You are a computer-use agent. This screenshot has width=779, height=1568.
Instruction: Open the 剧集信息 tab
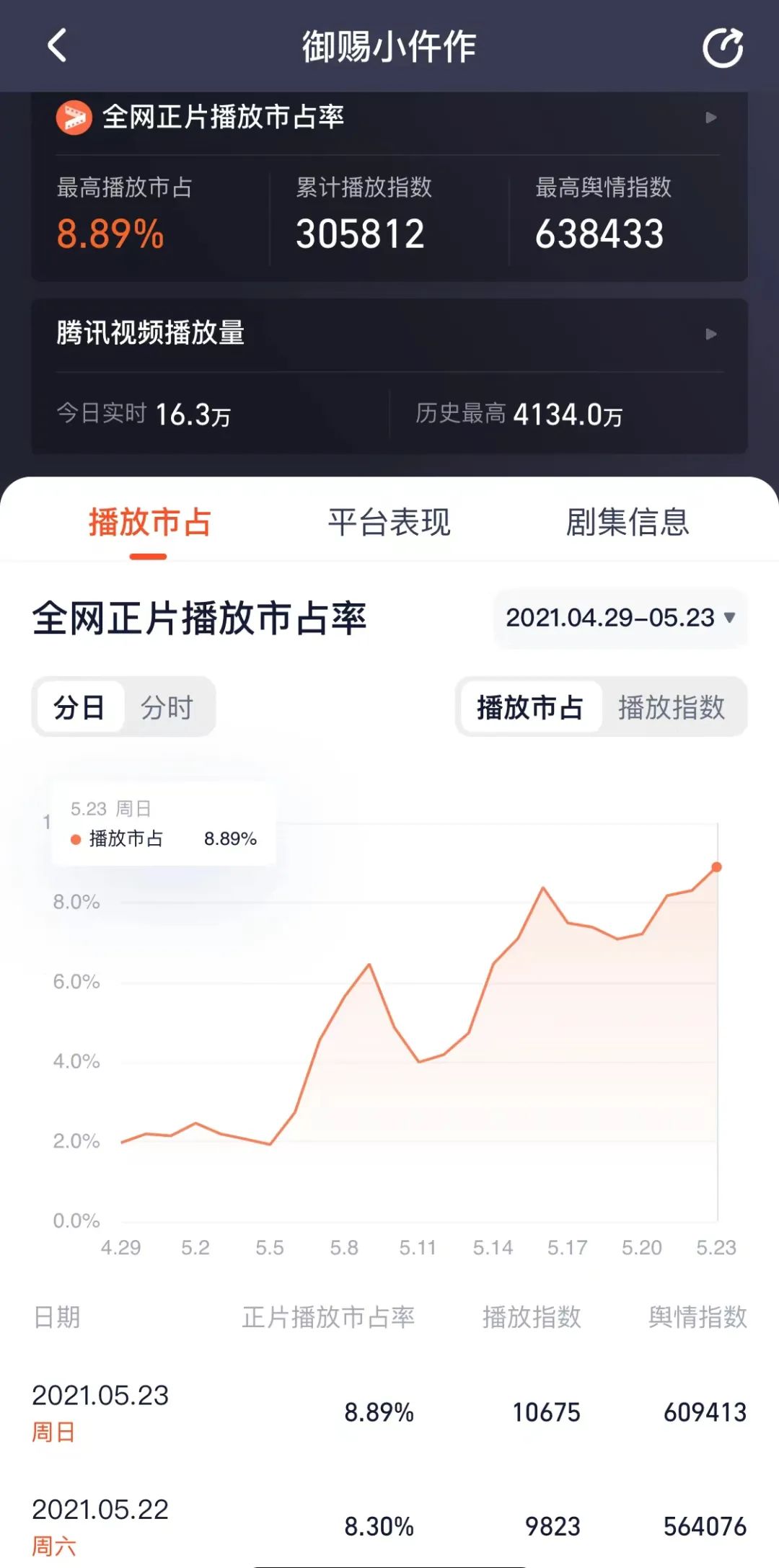[628, 524]
